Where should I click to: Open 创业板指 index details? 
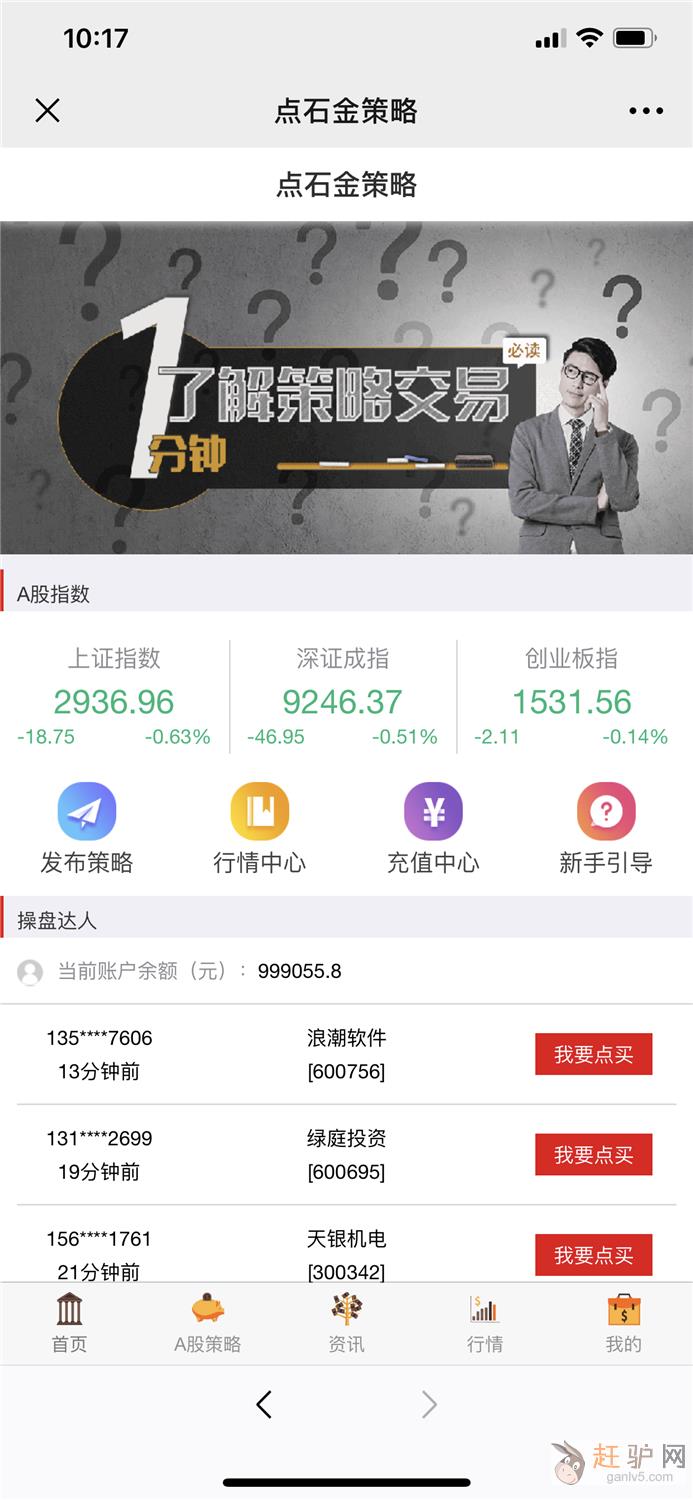click(571, 698)
